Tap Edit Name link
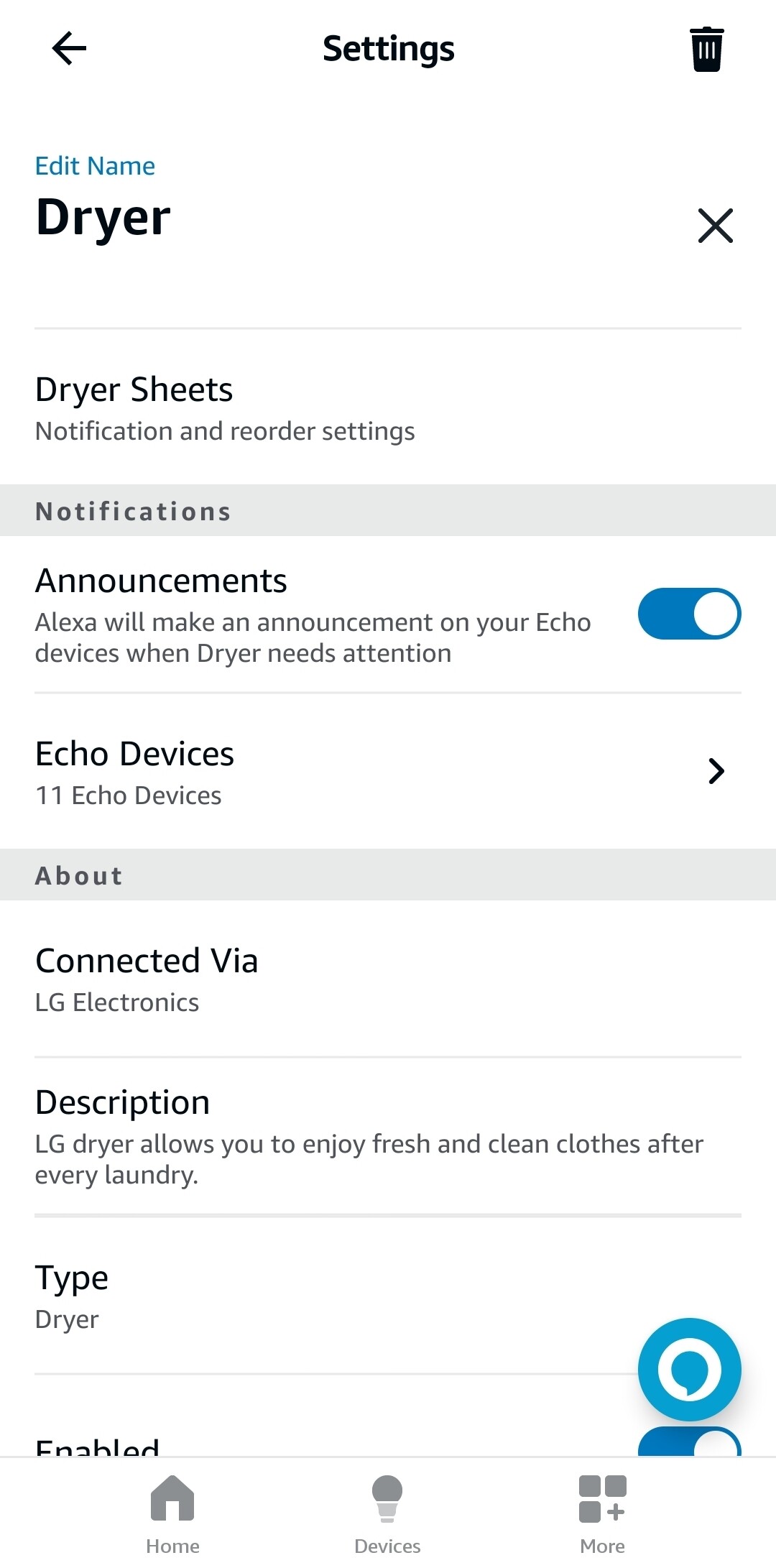Viewport: 776px width, 1568px height. [95, 166]
